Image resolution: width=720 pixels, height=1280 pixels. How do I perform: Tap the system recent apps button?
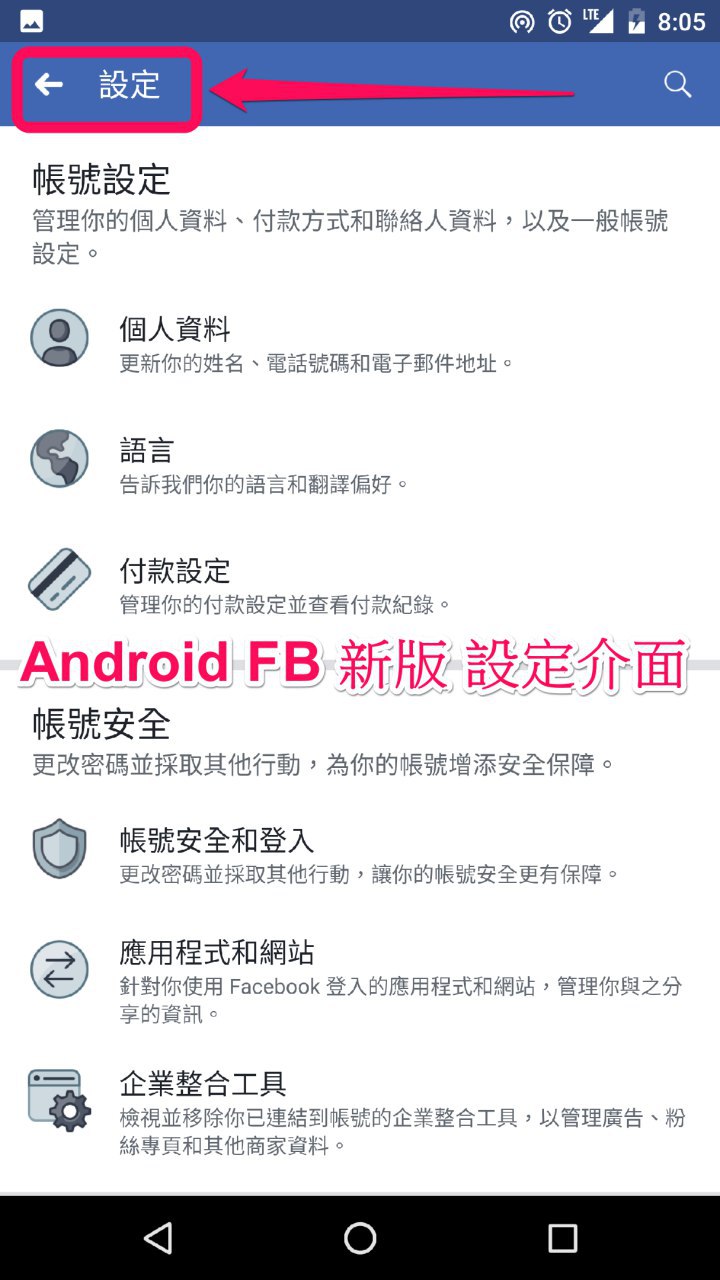562,1238
